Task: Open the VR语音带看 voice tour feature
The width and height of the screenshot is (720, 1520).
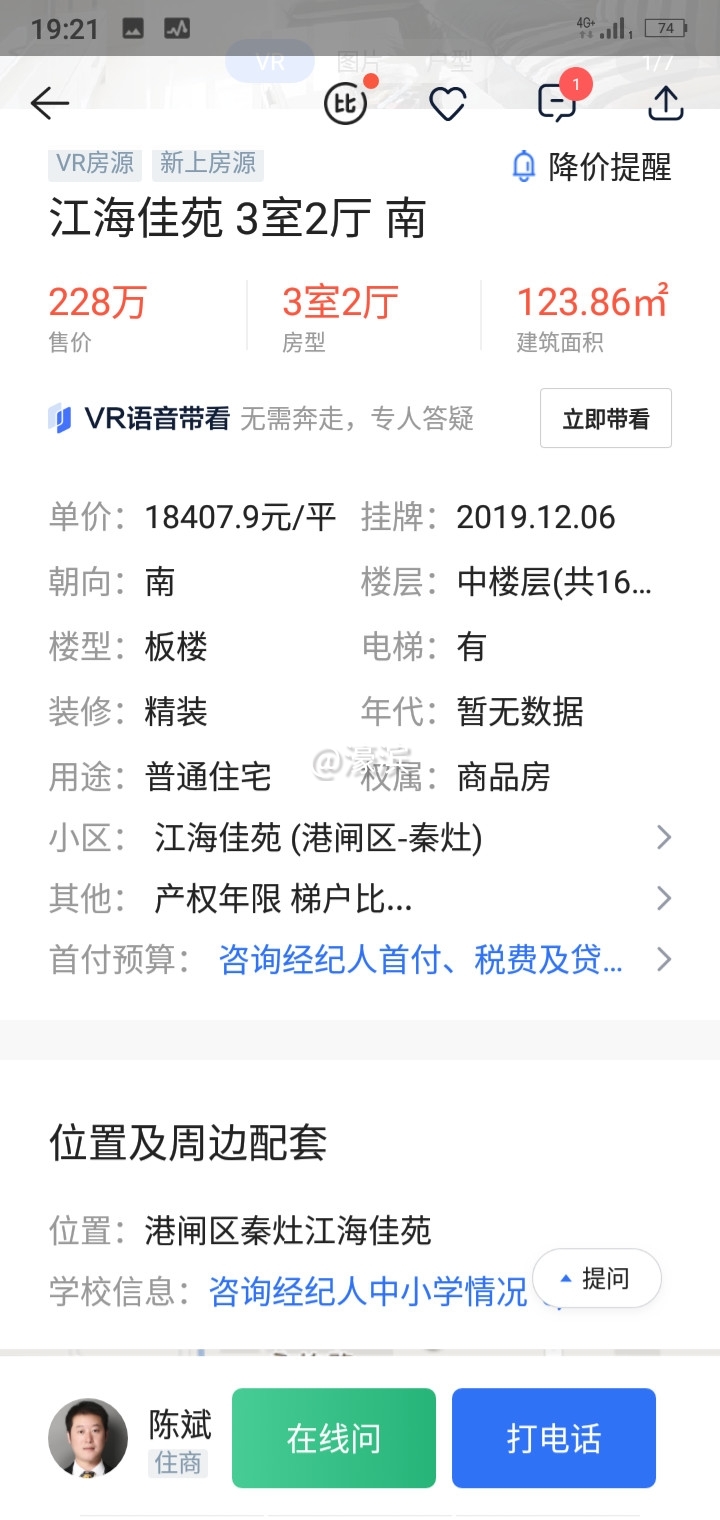Action: coord(140,418)
